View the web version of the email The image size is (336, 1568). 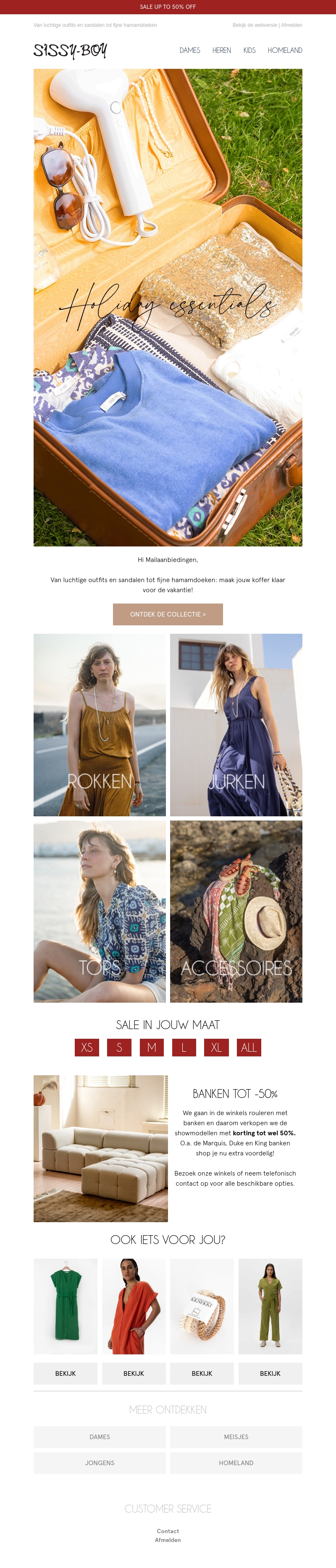pos(255,25)
